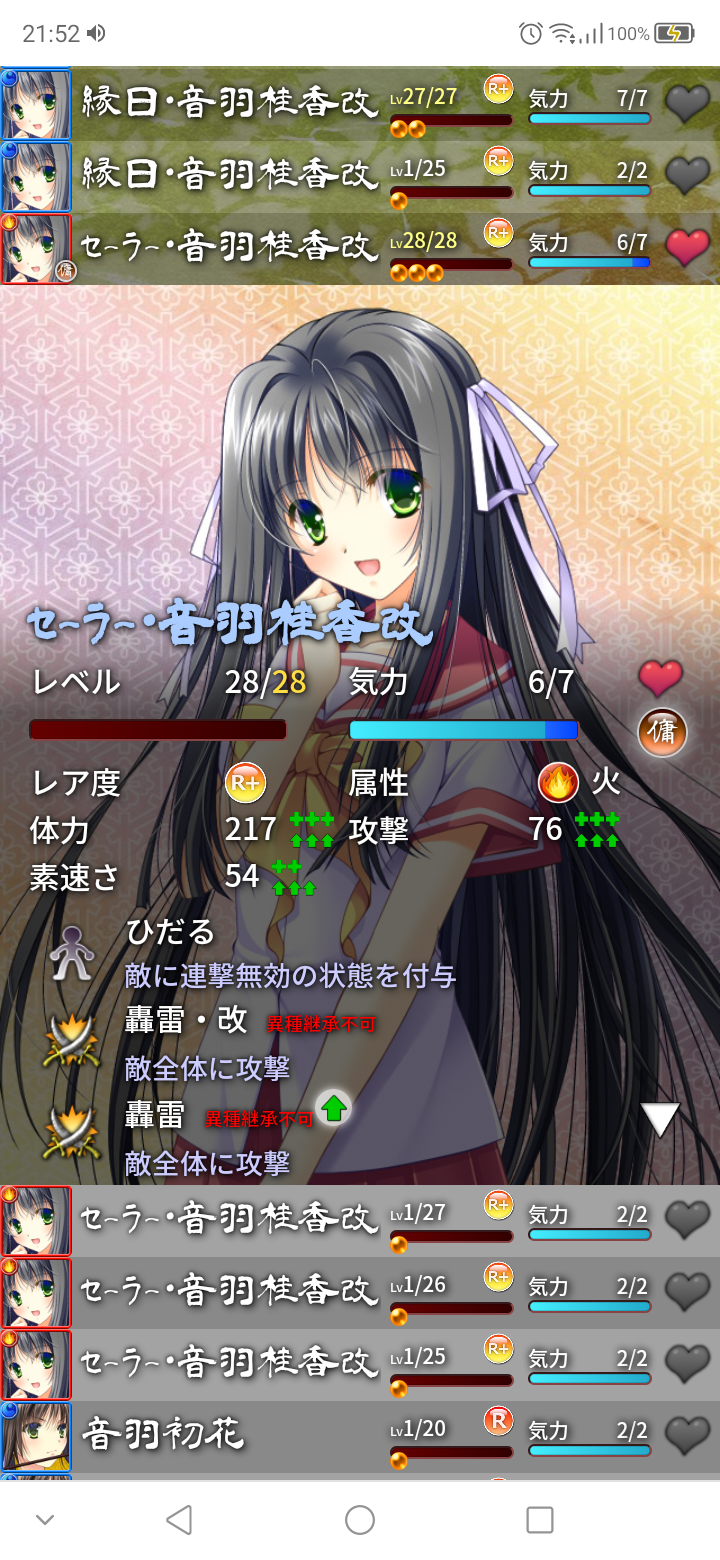Select the Lv28/28 セーラー・音羽桂香改 row
This screenshot has width=720, height=1560.
pos(230,248)
